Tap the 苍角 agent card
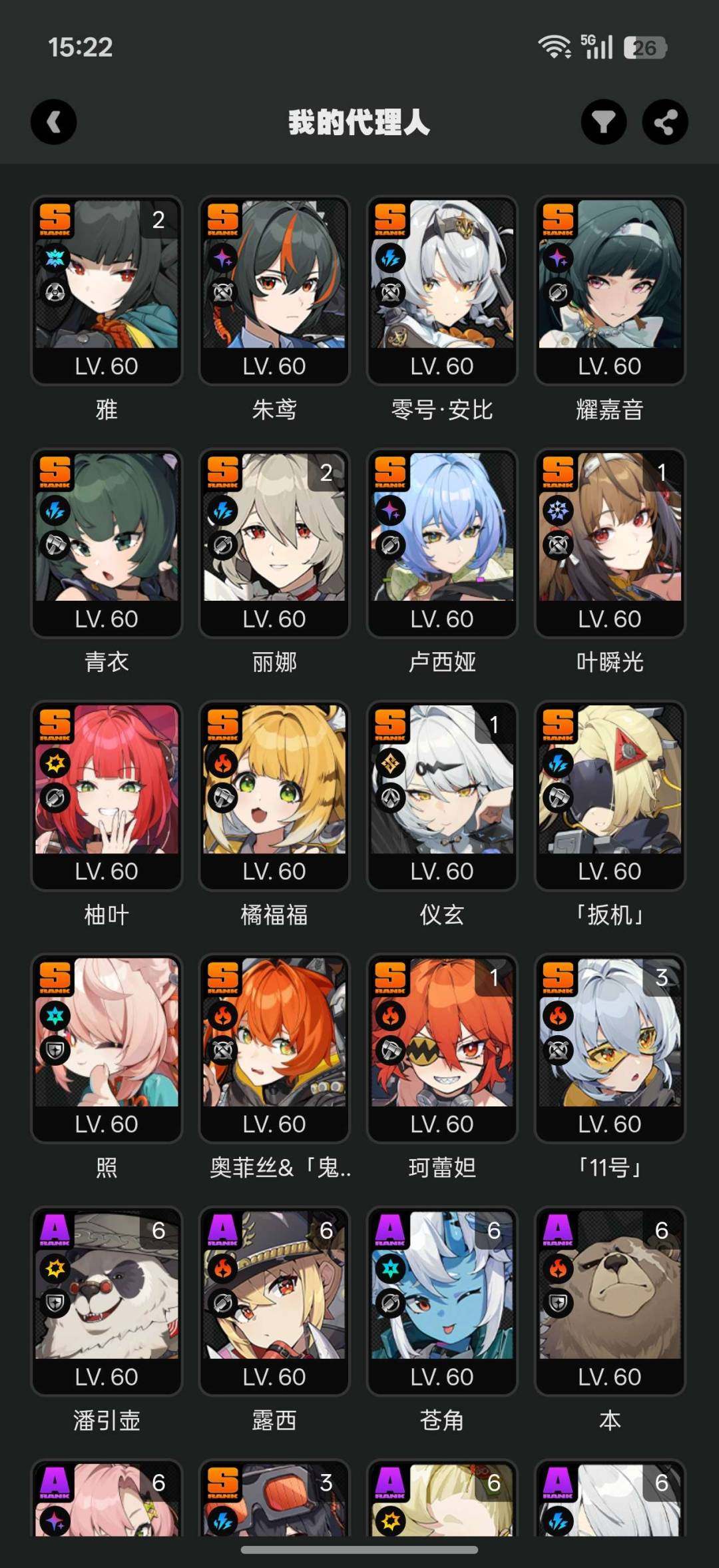The image size is (719, 1568). click(442, 1300)
